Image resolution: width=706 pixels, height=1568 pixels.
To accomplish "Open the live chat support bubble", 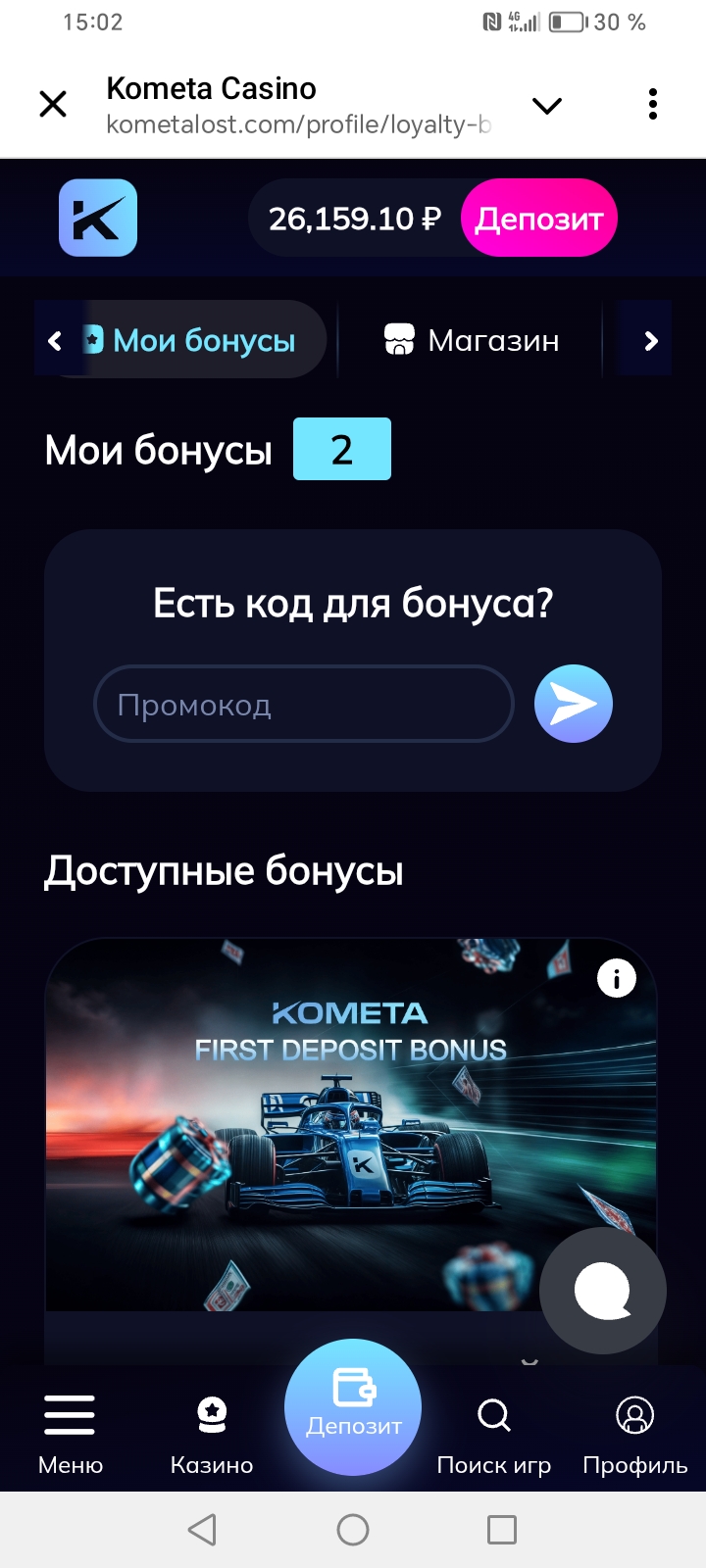I will point(602,1291).
